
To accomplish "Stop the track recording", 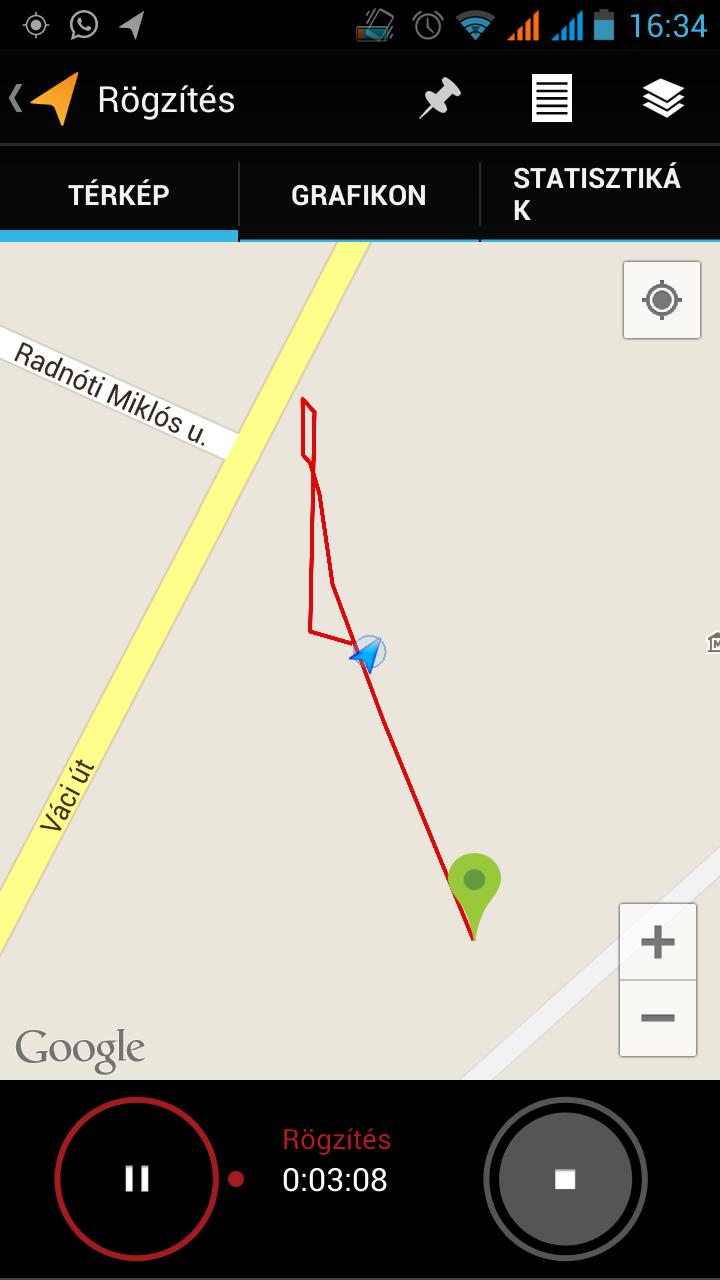I will (x=565, y=1179).
